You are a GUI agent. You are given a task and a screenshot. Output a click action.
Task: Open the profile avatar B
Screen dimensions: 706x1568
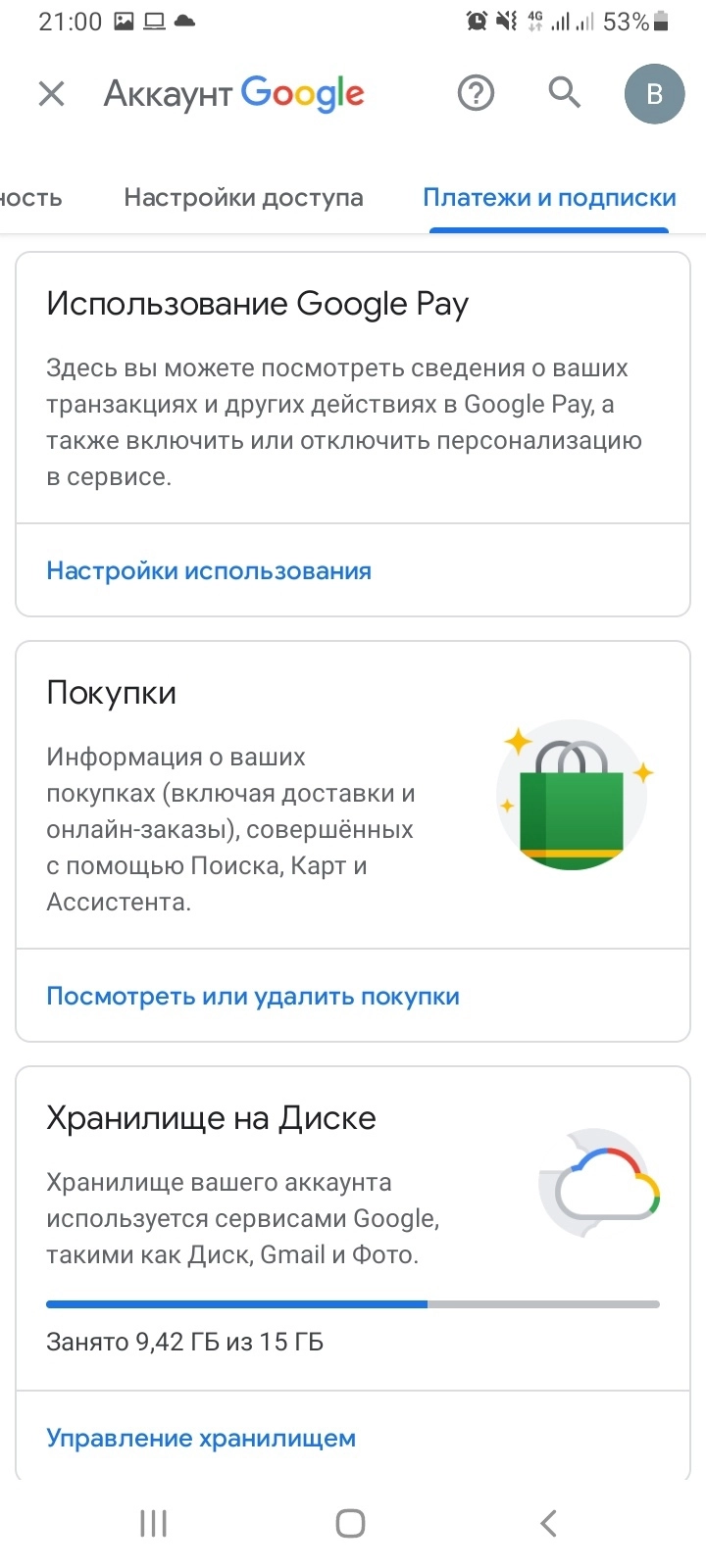point(654,94)
